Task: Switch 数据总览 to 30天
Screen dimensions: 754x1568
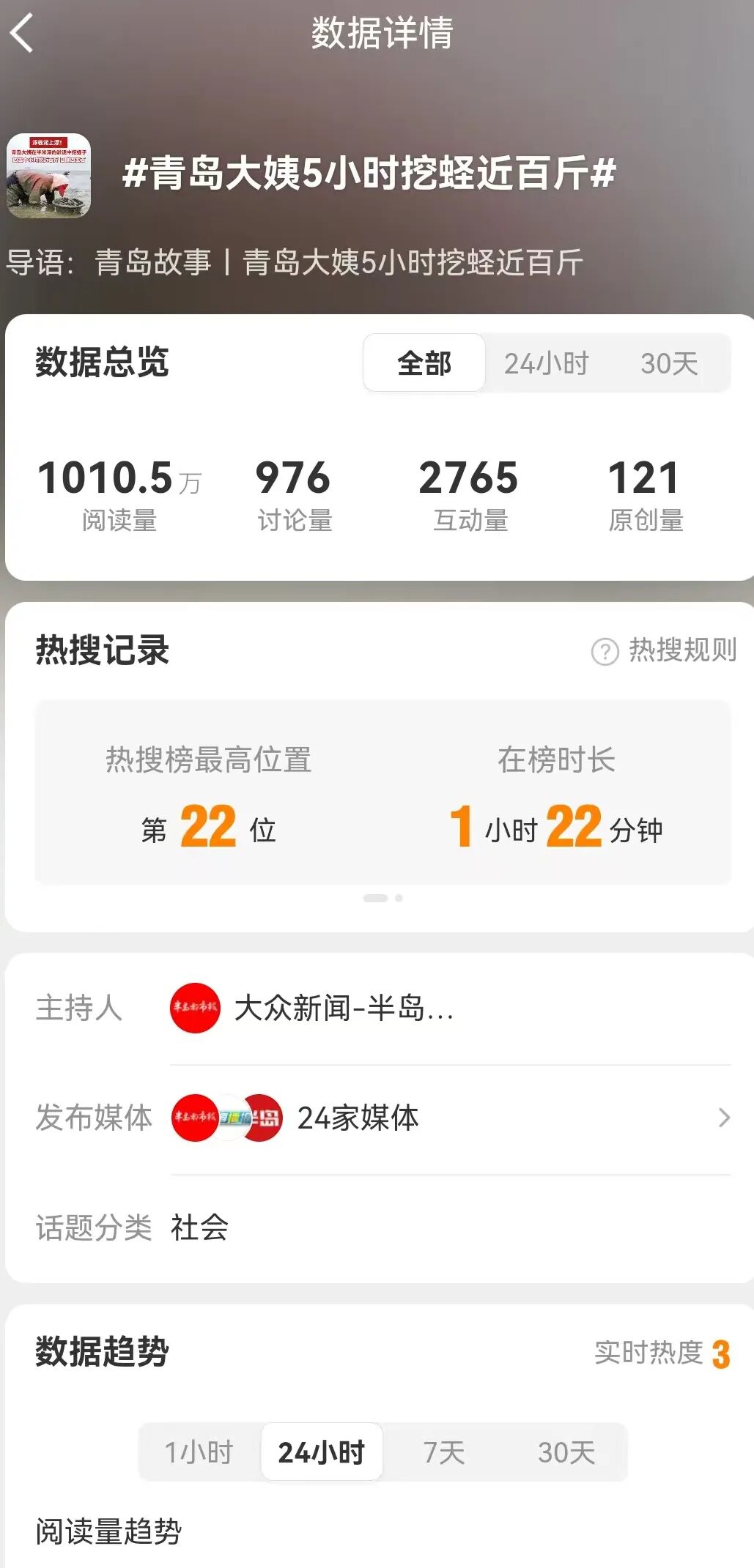Action: [x=669, y=363]
